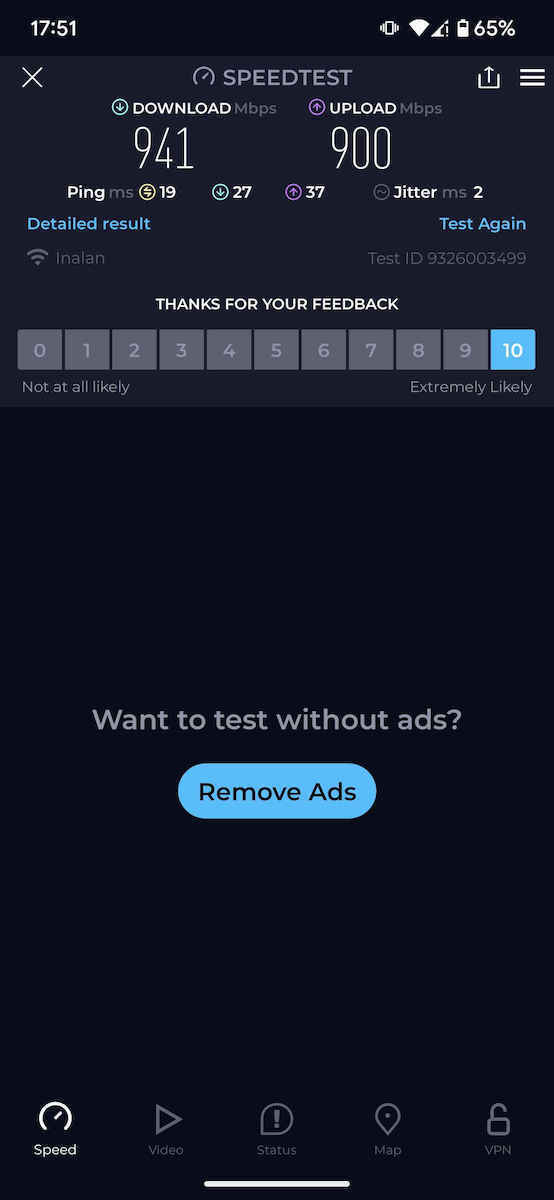Tap the Remove Ads button
The width and height of the screenshot is (554, 1200).
[x=277, y=792]
